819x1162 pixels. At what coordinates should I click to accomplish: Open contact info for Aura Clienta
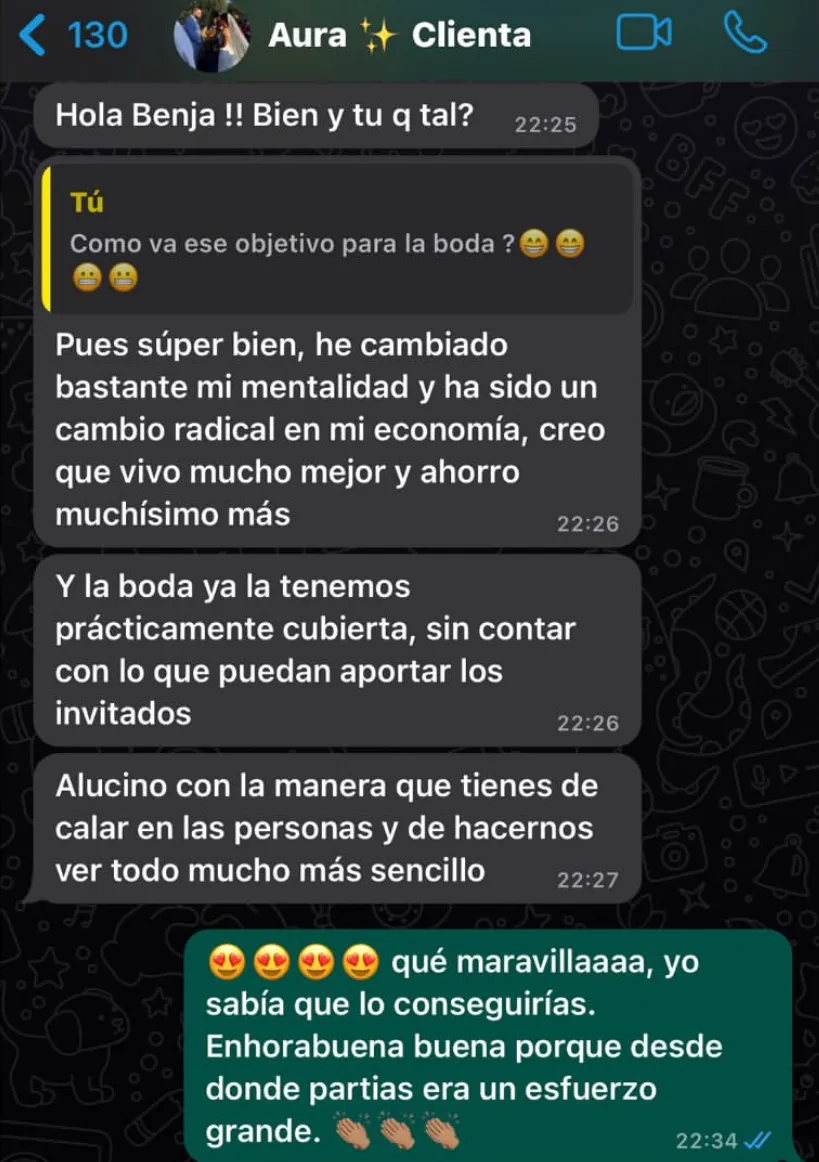(x=399, y=36)
